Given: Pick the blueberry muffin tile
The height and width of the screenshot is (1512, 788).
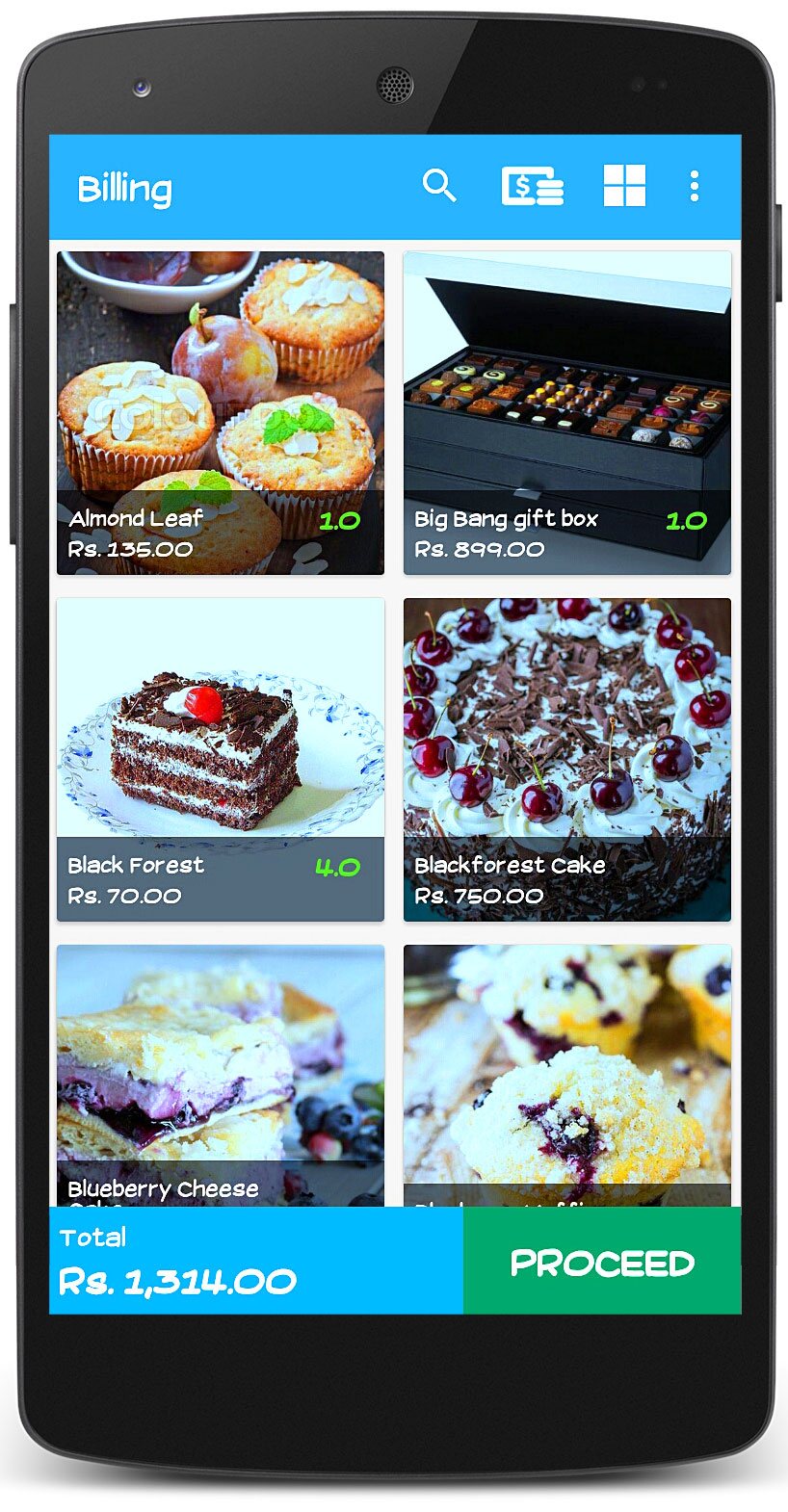Looking at the screenshot, I should 566,1075.
